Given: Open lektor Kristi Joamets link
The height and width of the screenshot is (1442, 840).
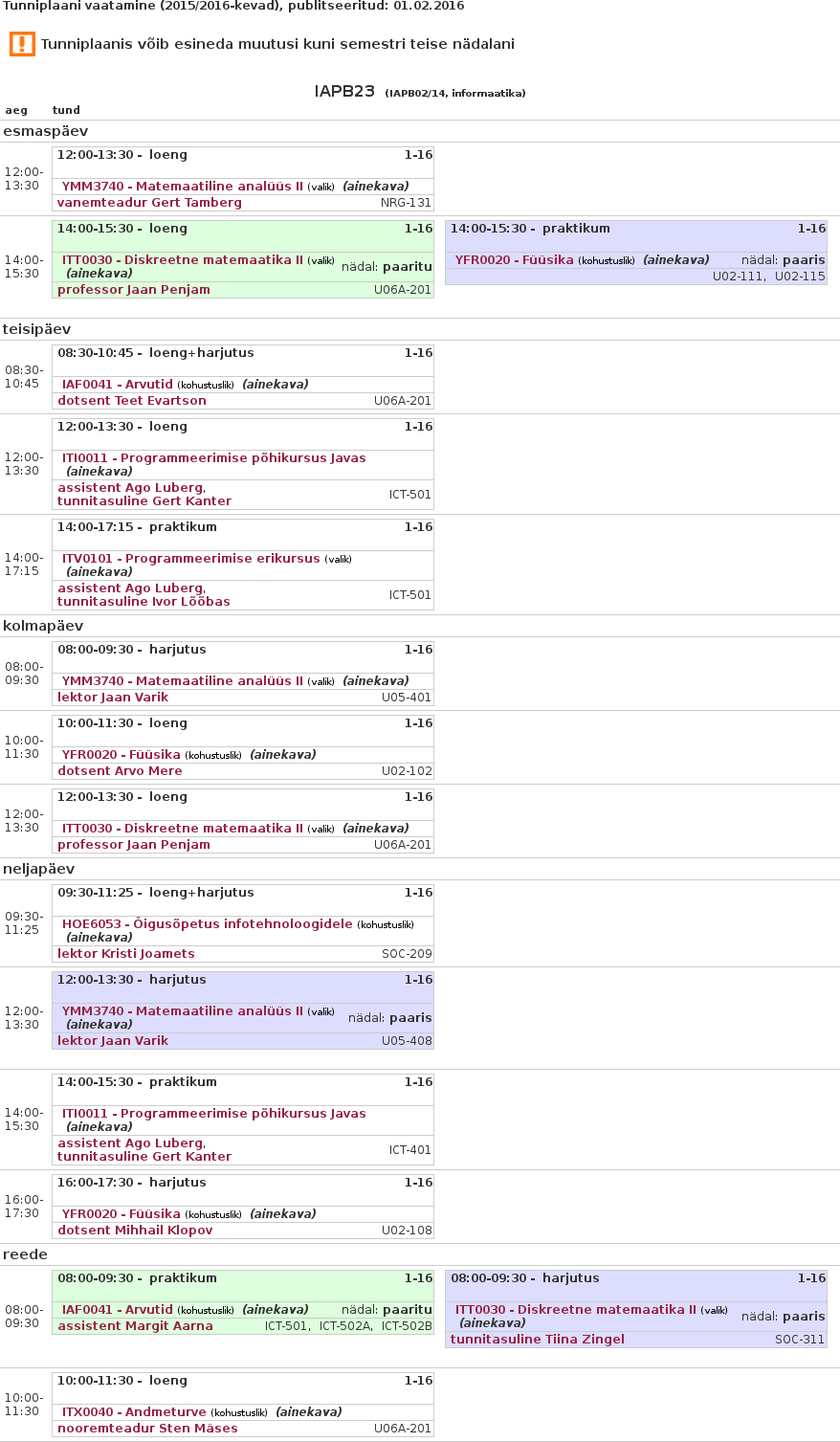Looking at the screenshot, I should point(125,954).
